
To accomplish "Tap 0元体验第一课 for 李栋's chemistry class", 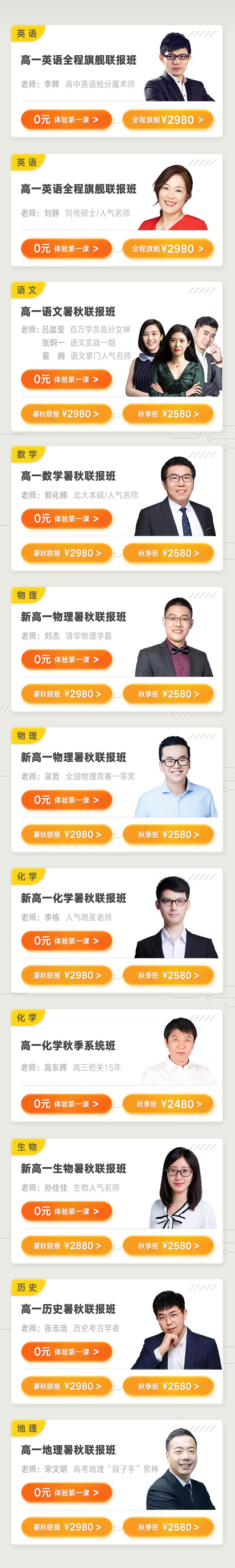I will [x=66, y=940].
